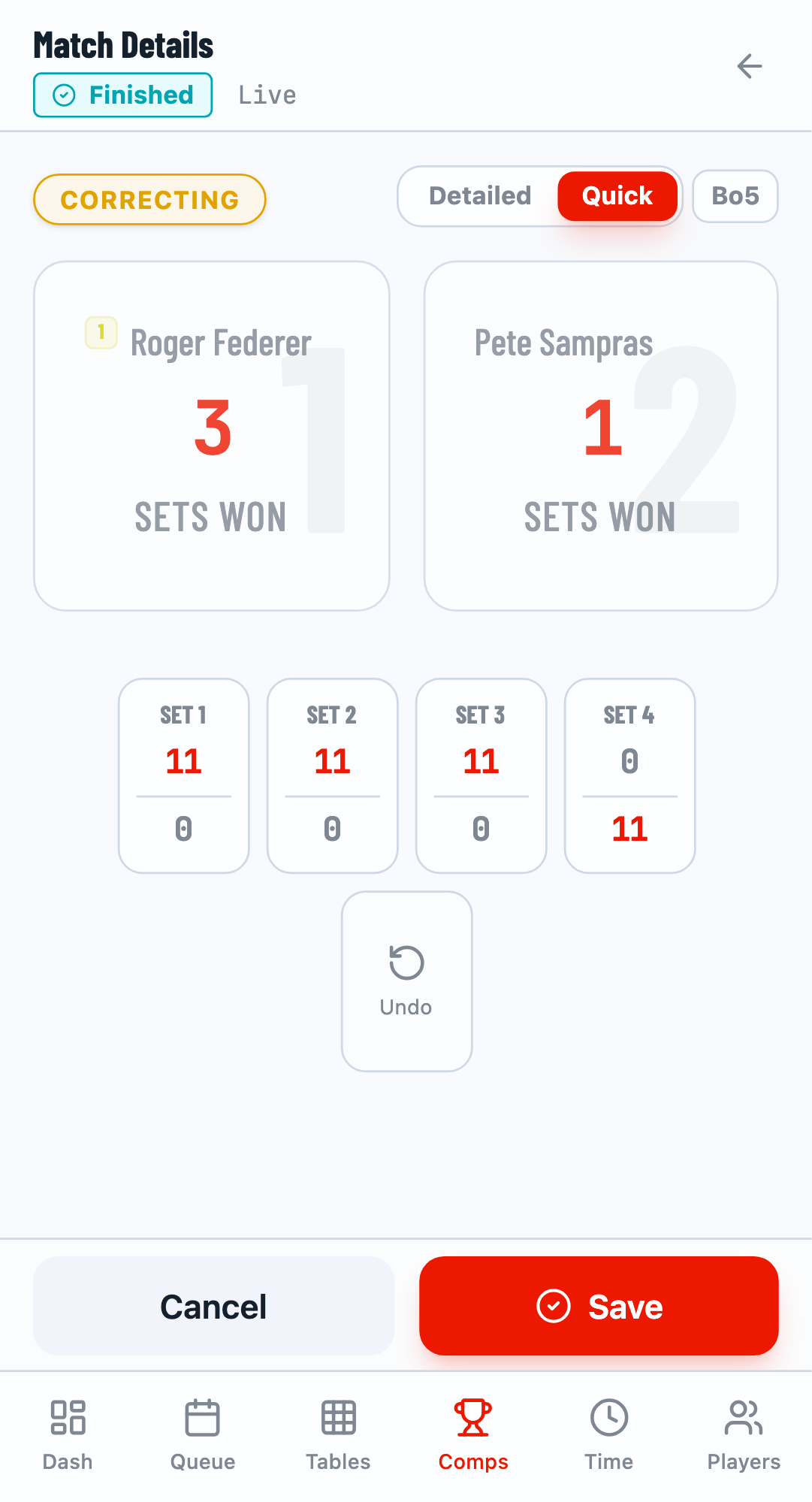The width and height of the screenshot is (812, 1502).
Task: Open the Set 3 score card
Action: [481, 775]
